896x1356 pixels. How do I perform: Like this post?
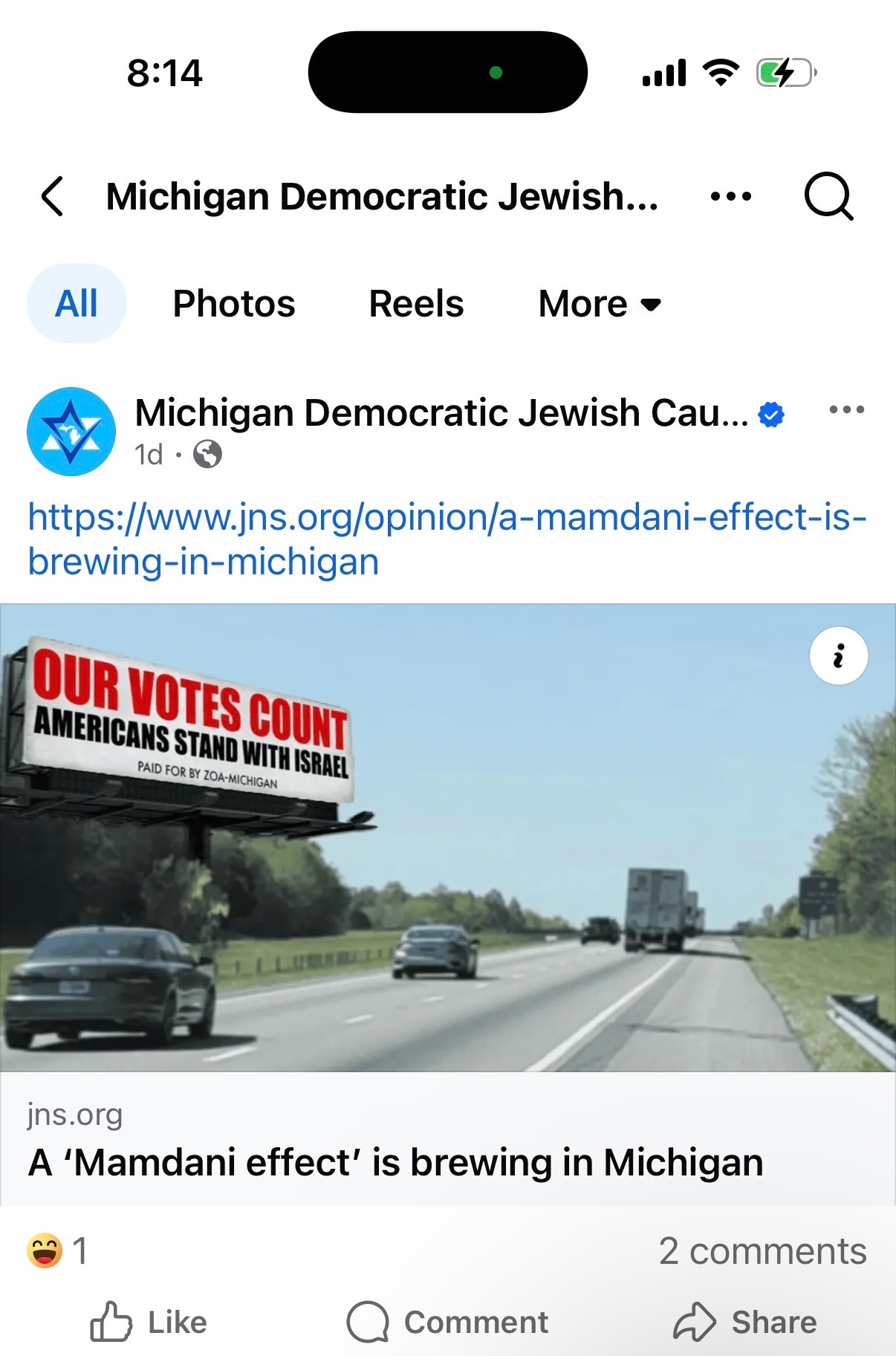coord(149,1323)
